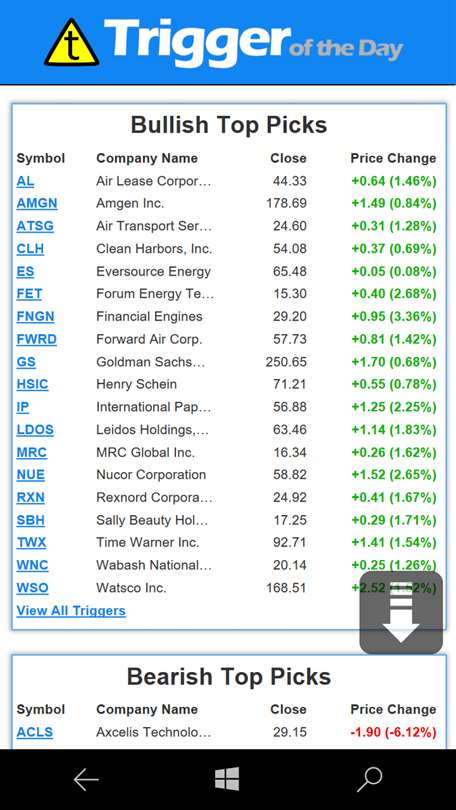Open the GS ticker link
The height and width of the screenshot is (810, 456).
[26, 362]
